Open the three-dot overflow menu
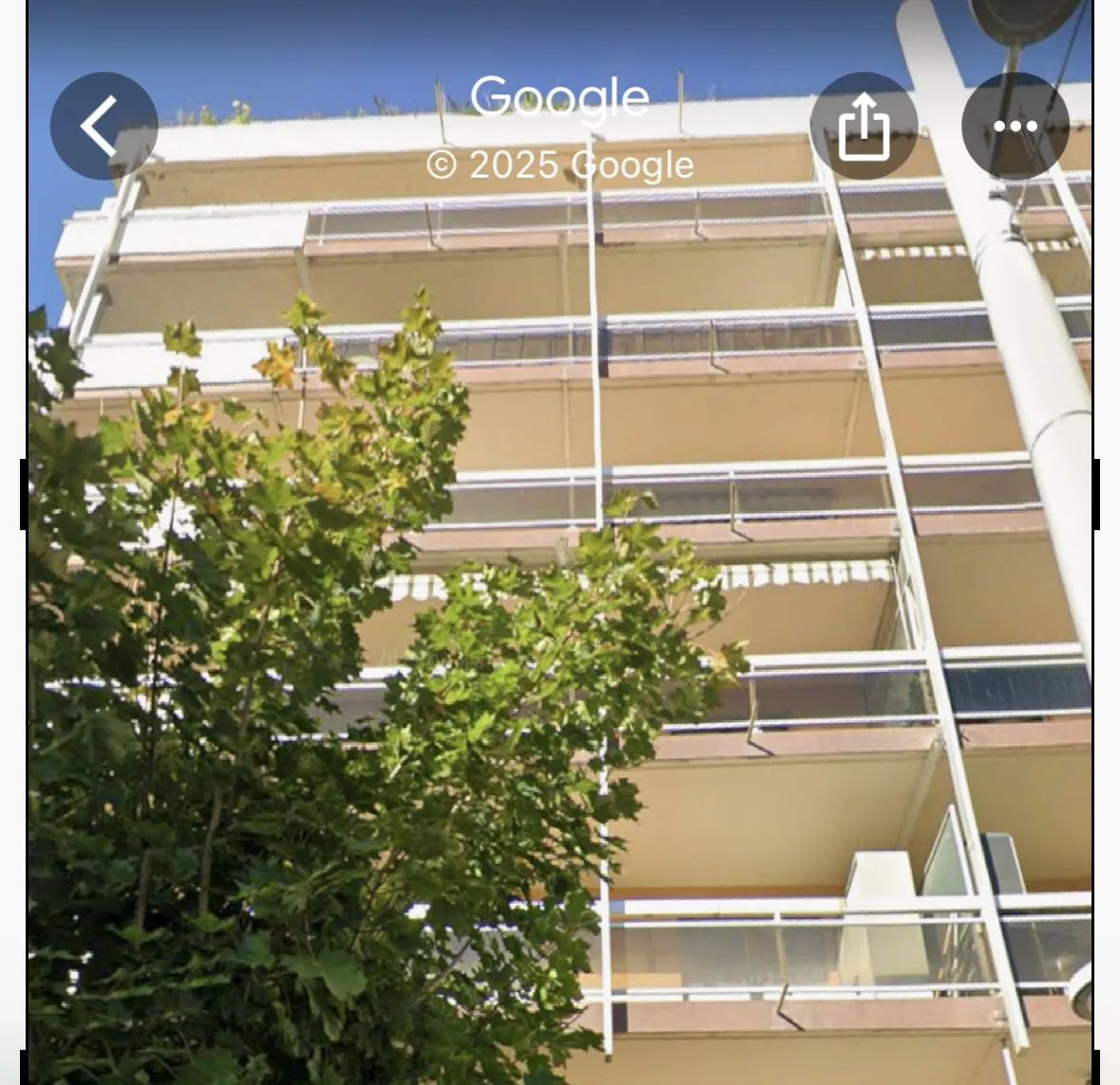Viewport: 1120px width, 1085px height. point(1015,126)
